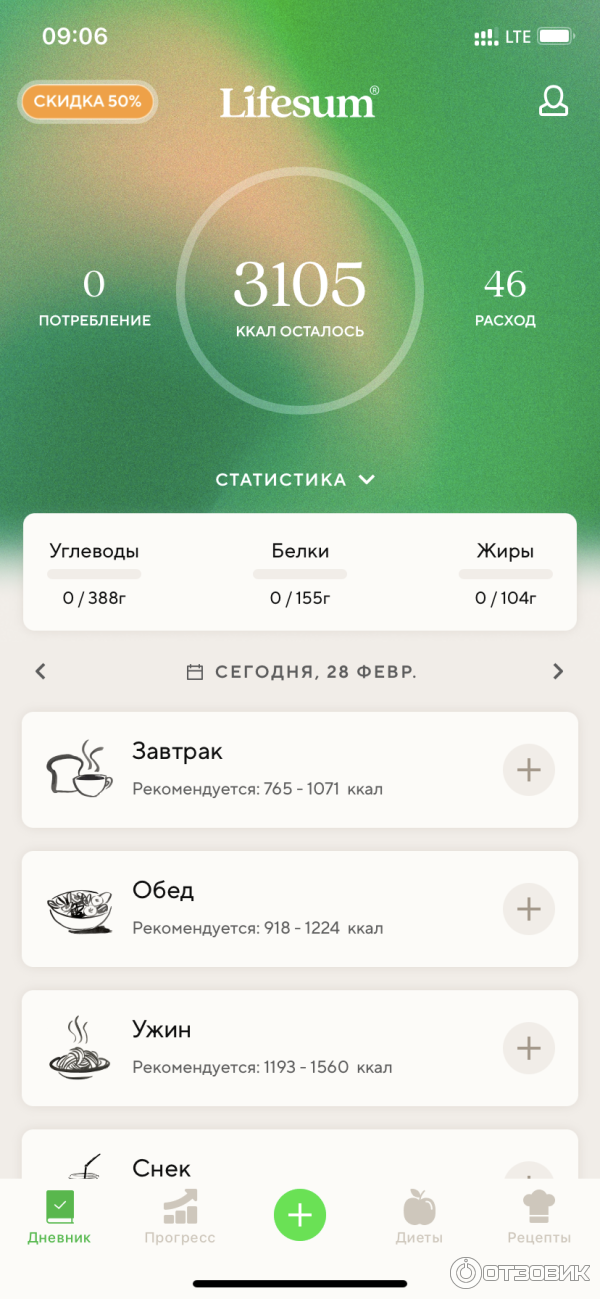This screenshot has height=1299, width=600.
Task: Switch to the Рецепты tab
Action: [x=539, y=1217]
